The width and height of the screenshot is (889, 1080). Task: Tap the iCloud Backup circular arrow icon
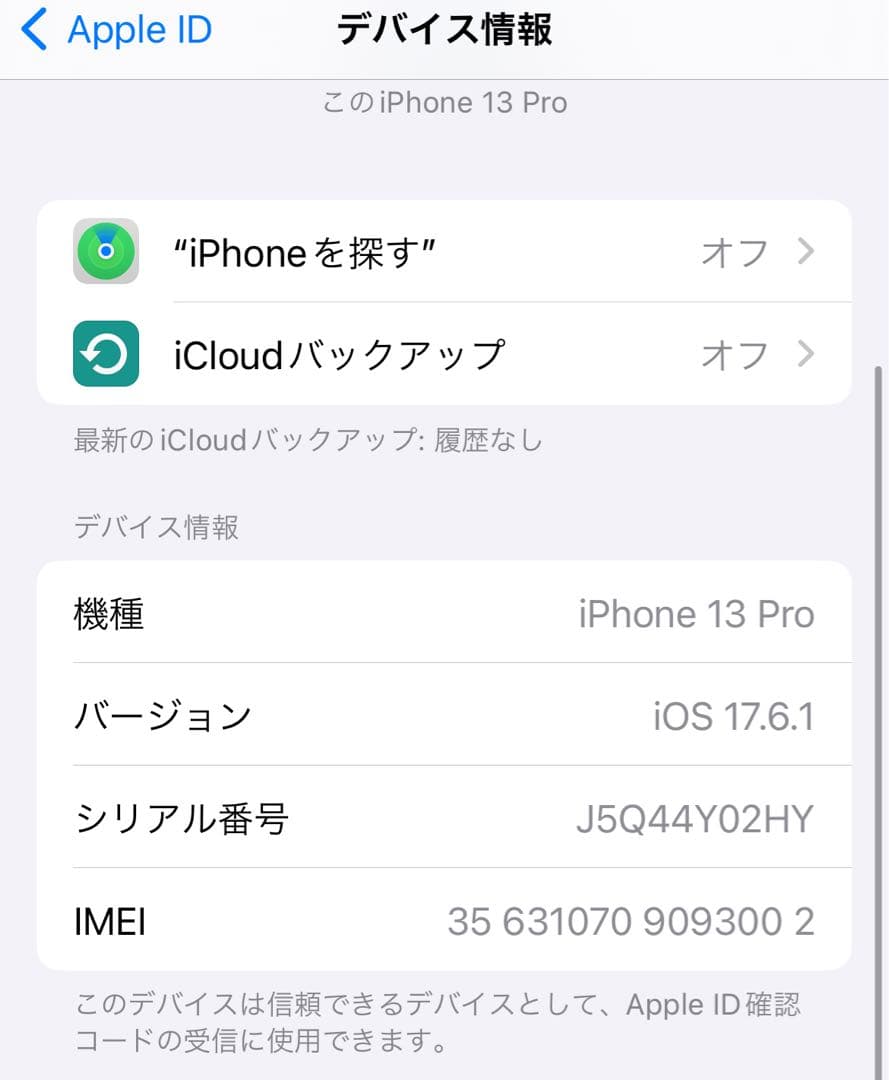pyautogui.click(x=106, y=354)
